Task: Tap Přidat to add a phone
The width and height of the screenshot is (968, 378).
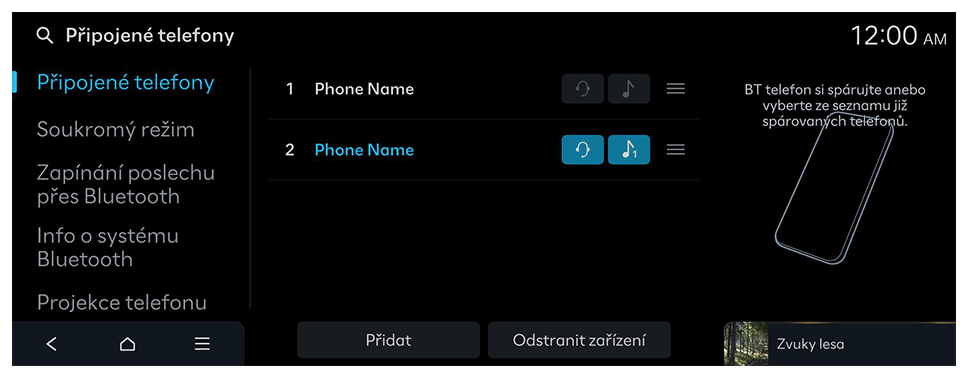Action: pos(388,340)
